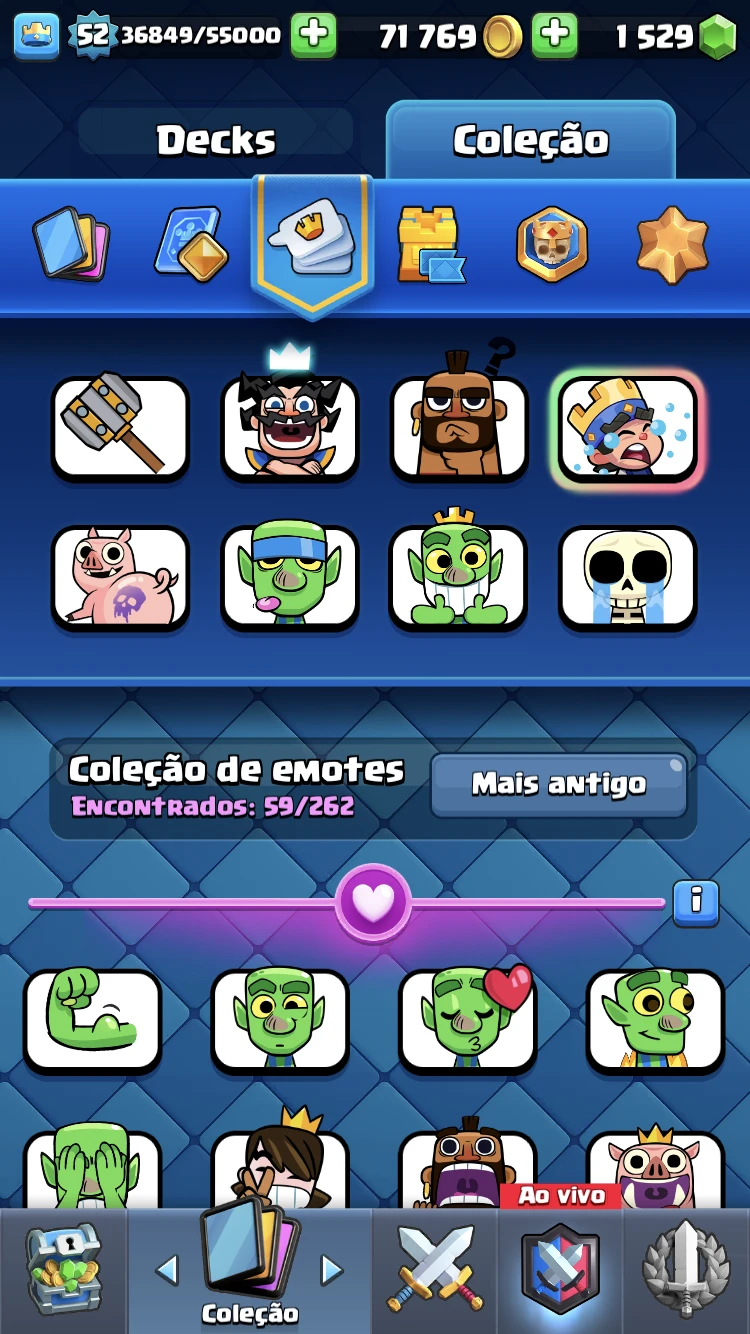Tap the right arrow beside Coleção
750x1334 pixels.
331,1270
